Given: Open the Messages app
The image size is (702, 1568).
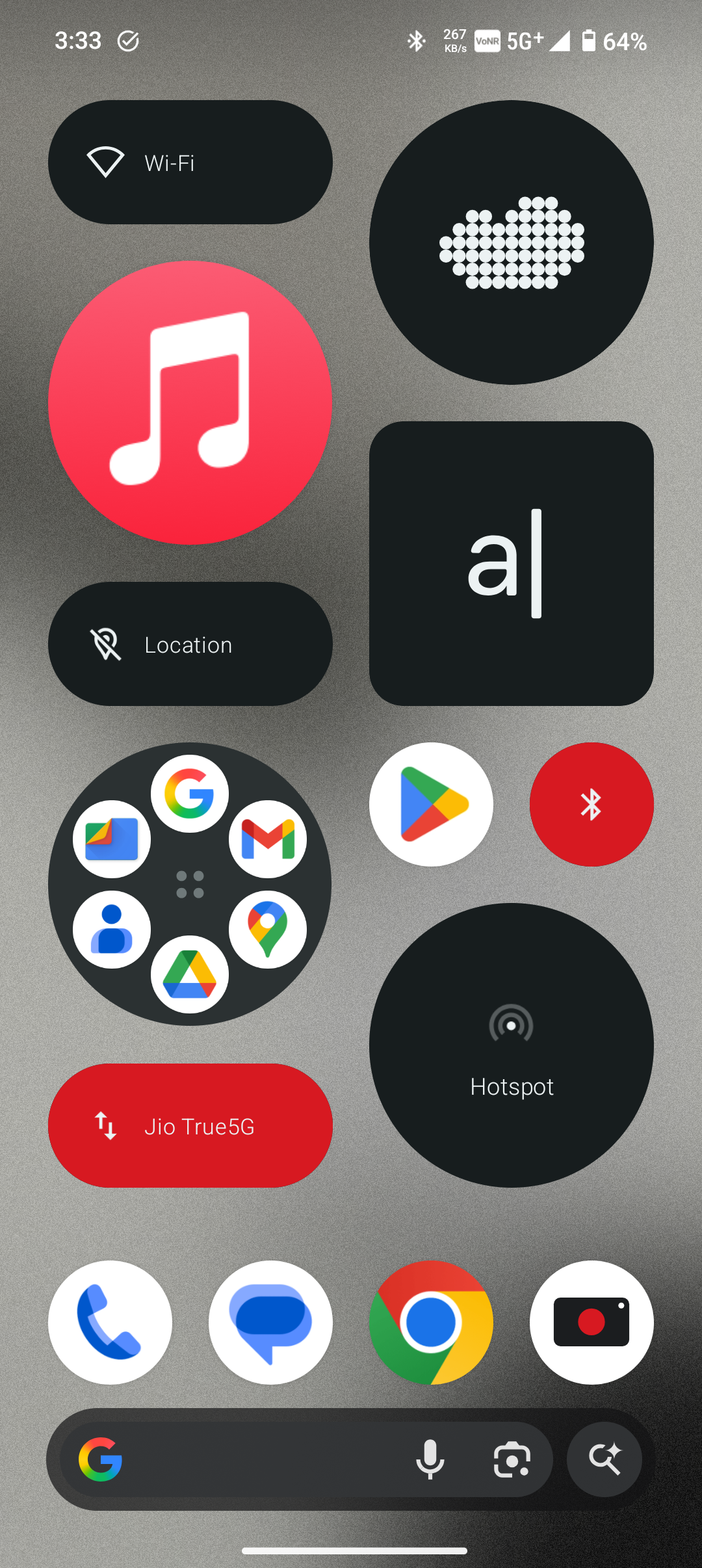Looking at the screenshot, I should point(270,1322).
